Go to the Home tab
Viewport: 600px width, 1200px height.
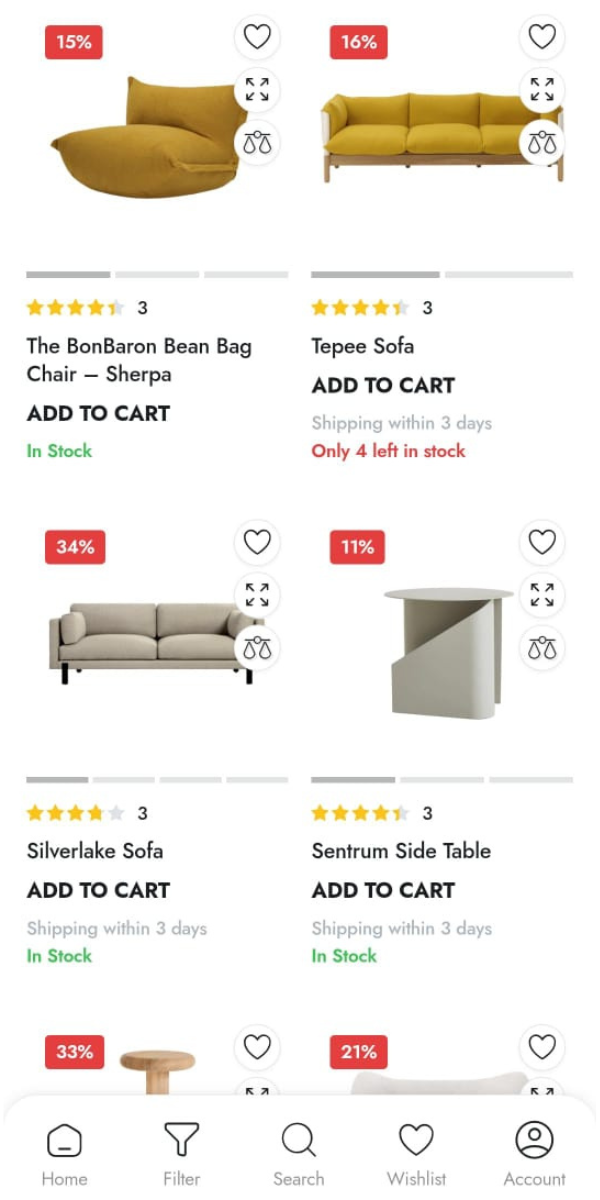point(64,1154)
